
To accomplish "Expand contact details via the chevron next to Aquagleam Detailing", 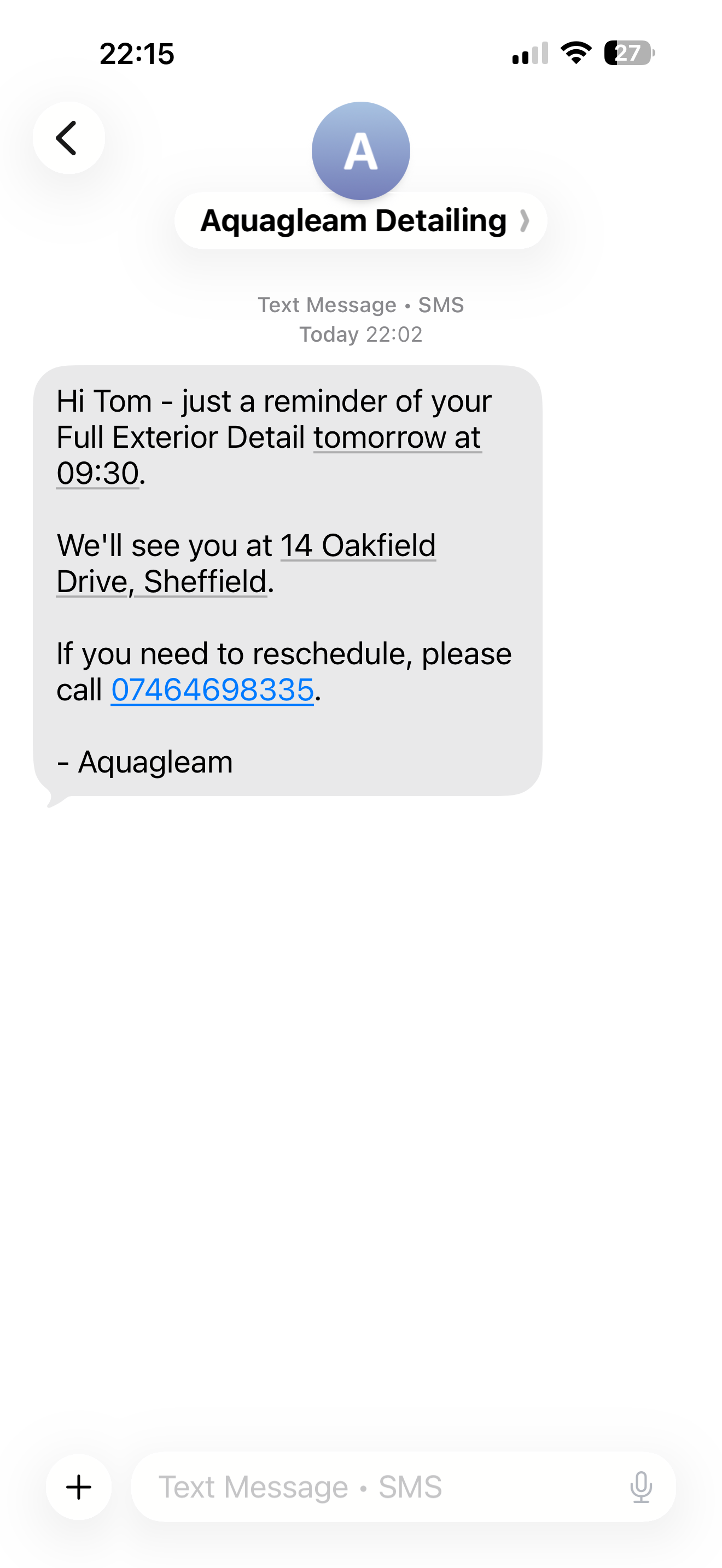I will click(x=525, y=220).
